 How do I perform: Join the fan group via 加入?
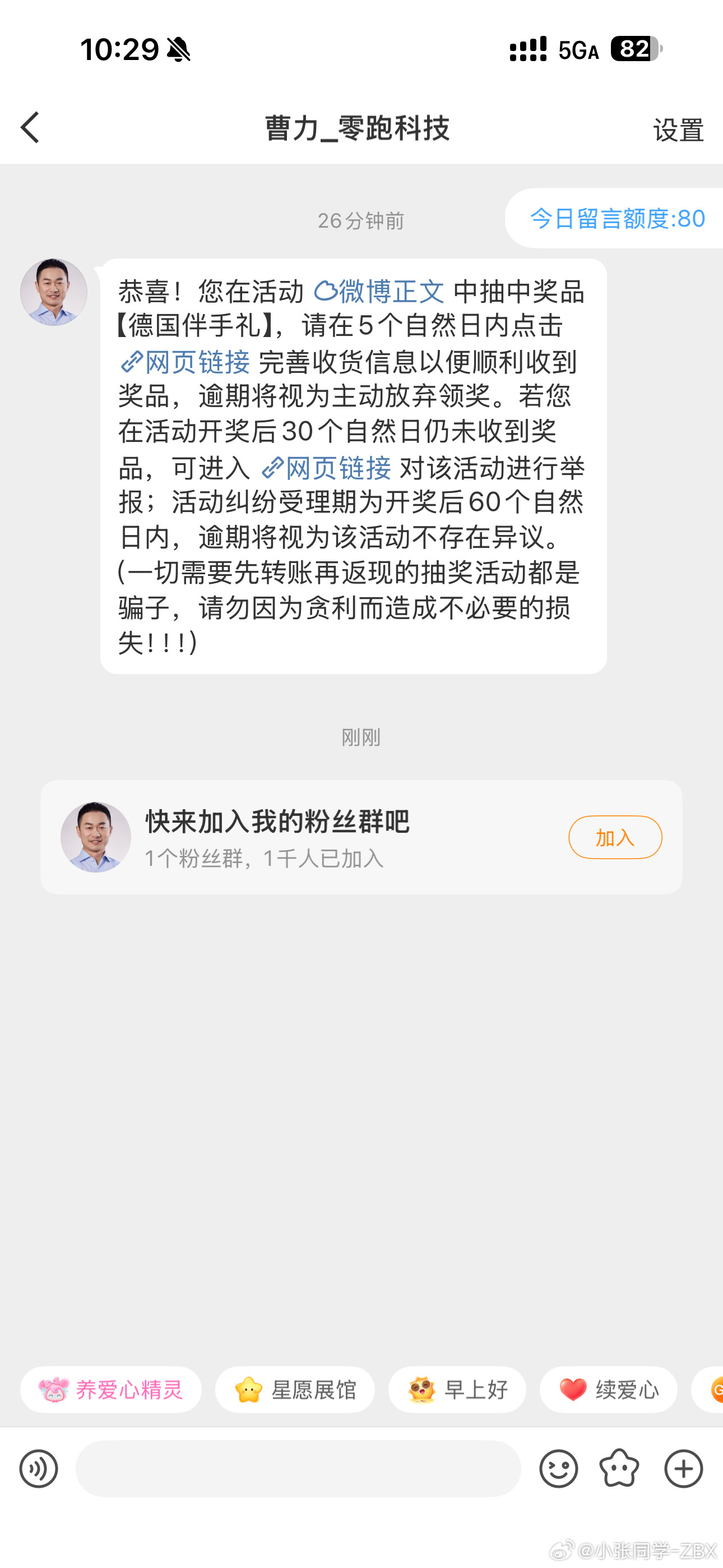point(615,838)
